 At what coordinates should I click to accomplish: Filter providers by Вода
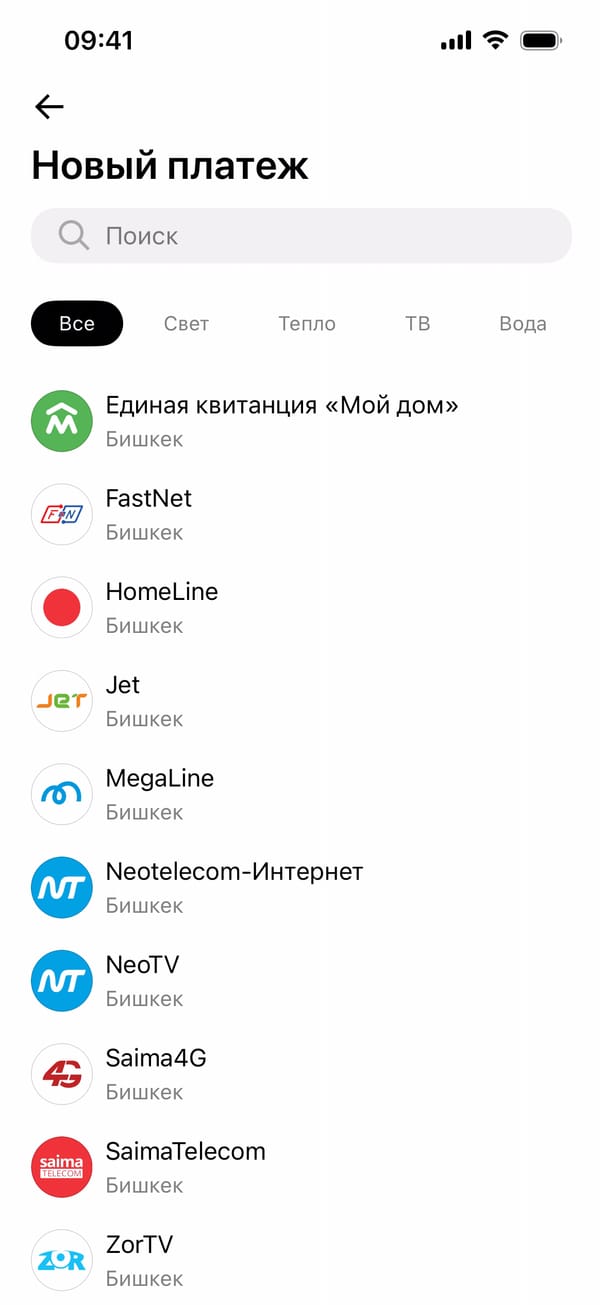pyautogui.click(x=522, y=324)
